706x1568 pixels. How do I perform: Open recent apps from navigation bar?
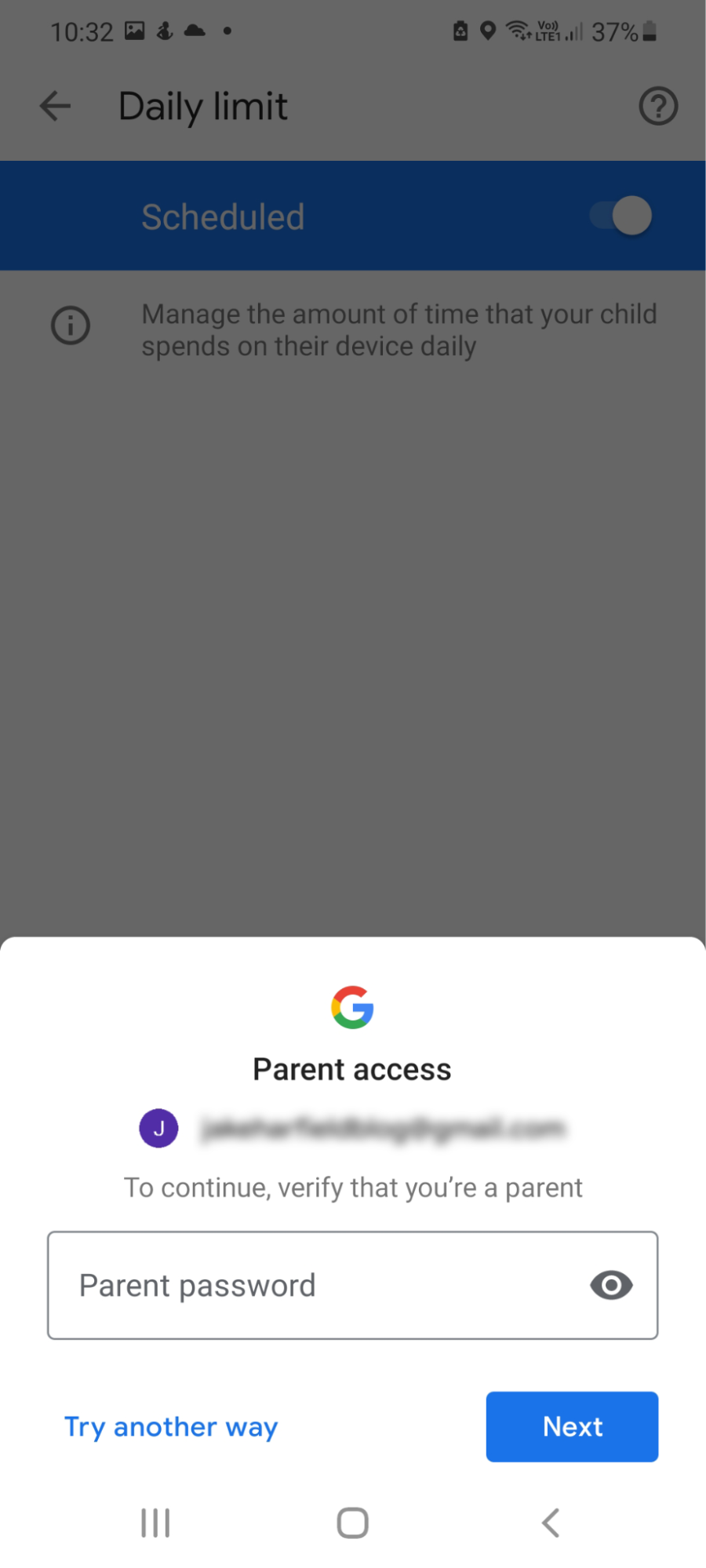(155, 1523)
